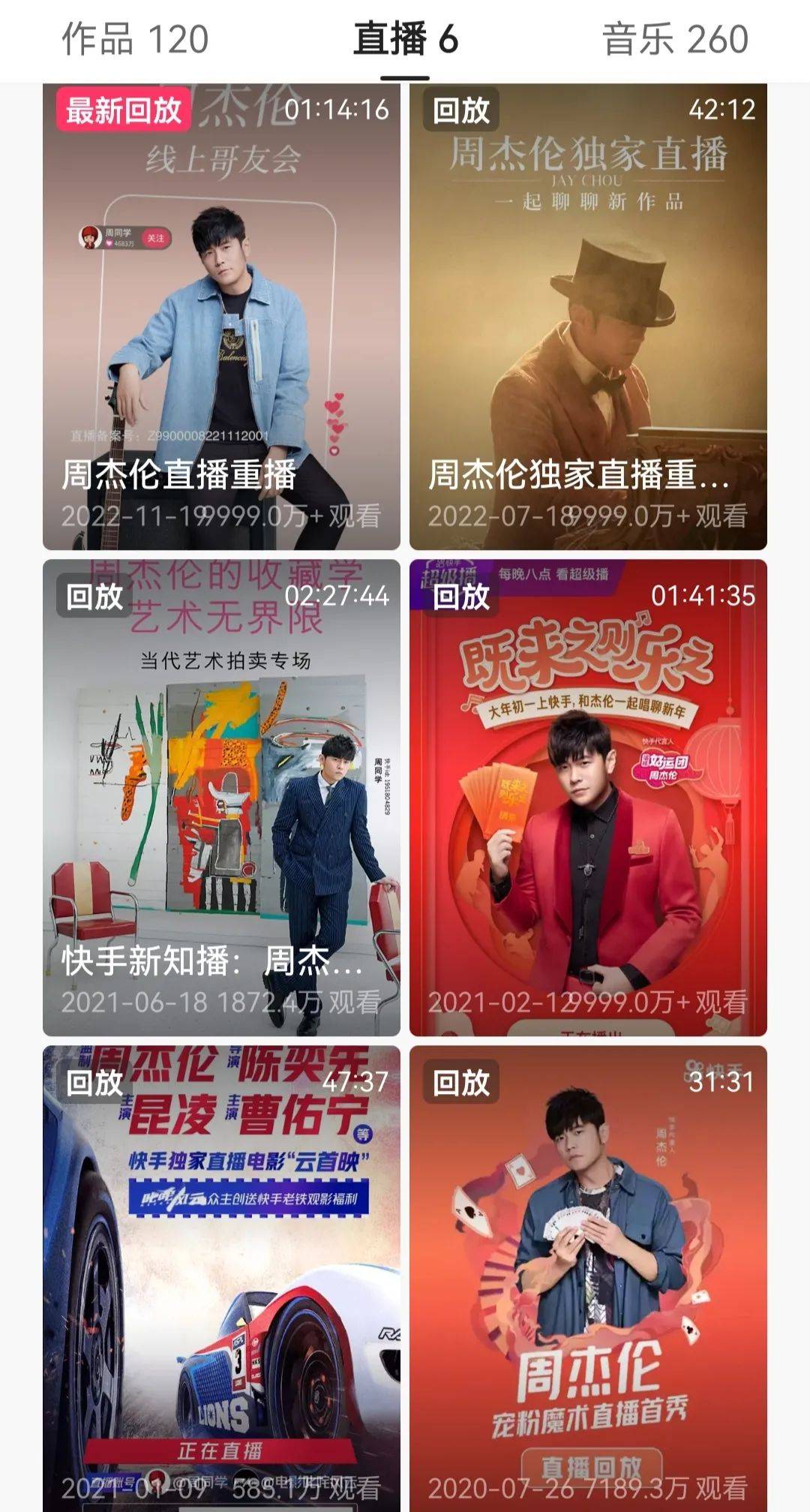Viewport: 810px width, 1512px height.
Task: Switch to the 作品 120 tab
Action: coord(135,39)
